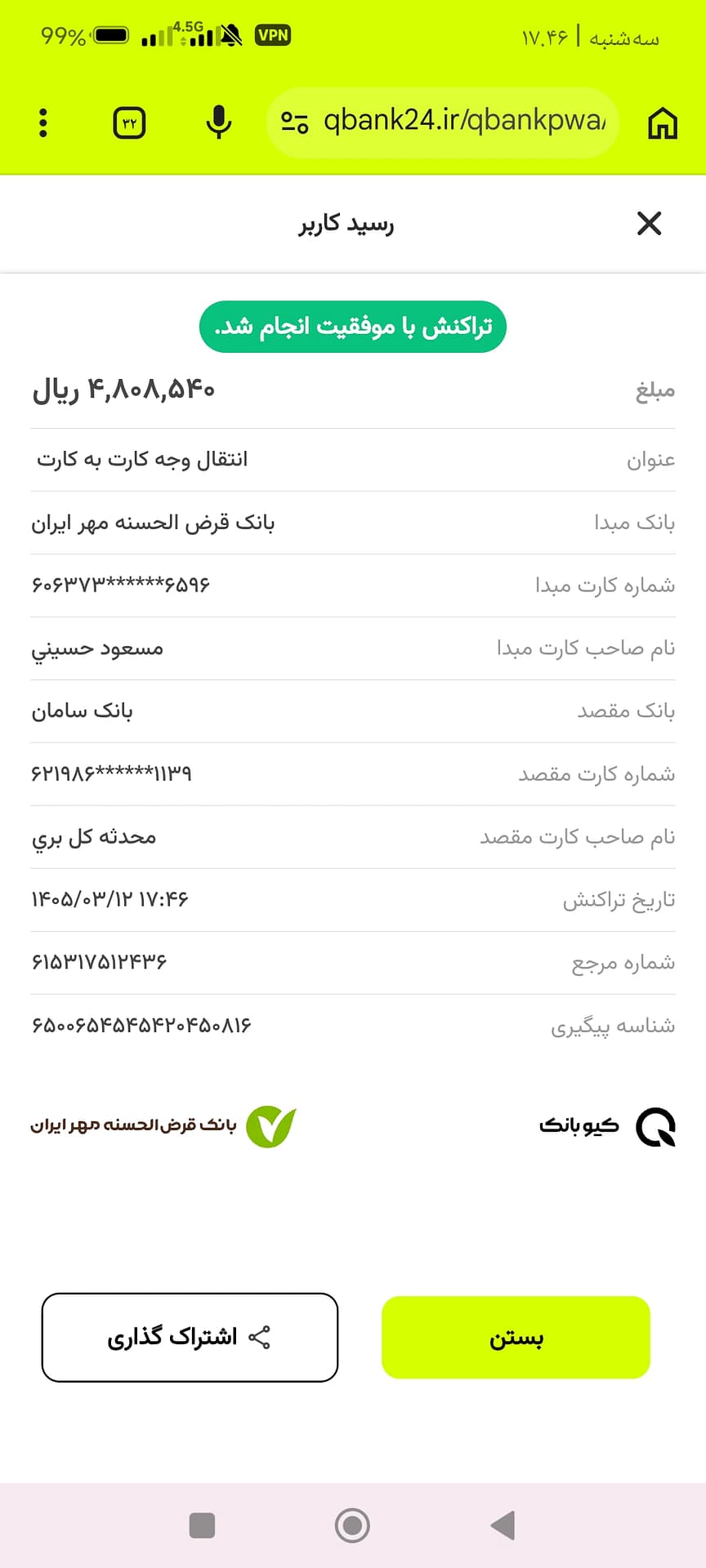The height and width of the screenshot is (1568, 706).
Task: Close the receipt with the X icon
Action: (x=649, y=223)
